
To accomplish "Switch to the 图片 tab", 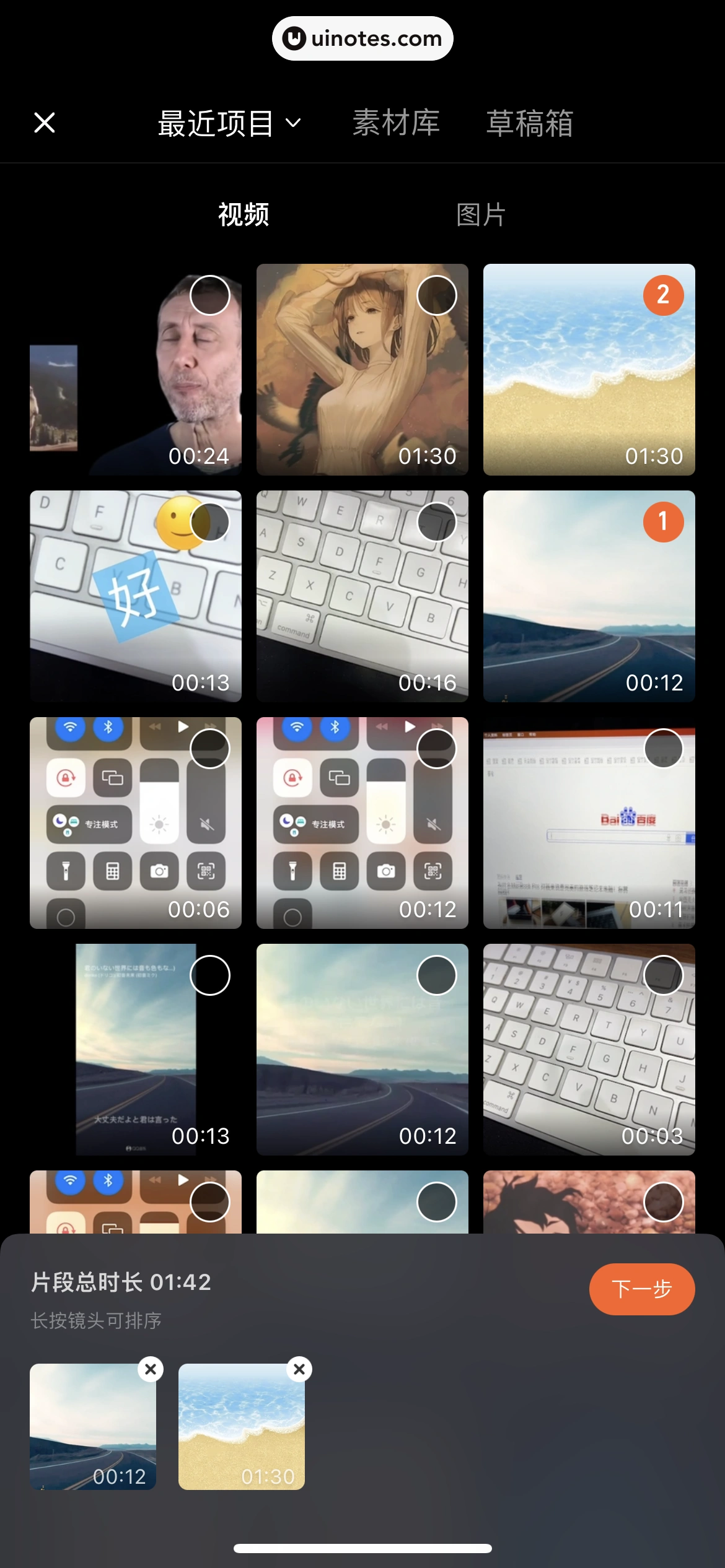I will click(x=481, y=215).
